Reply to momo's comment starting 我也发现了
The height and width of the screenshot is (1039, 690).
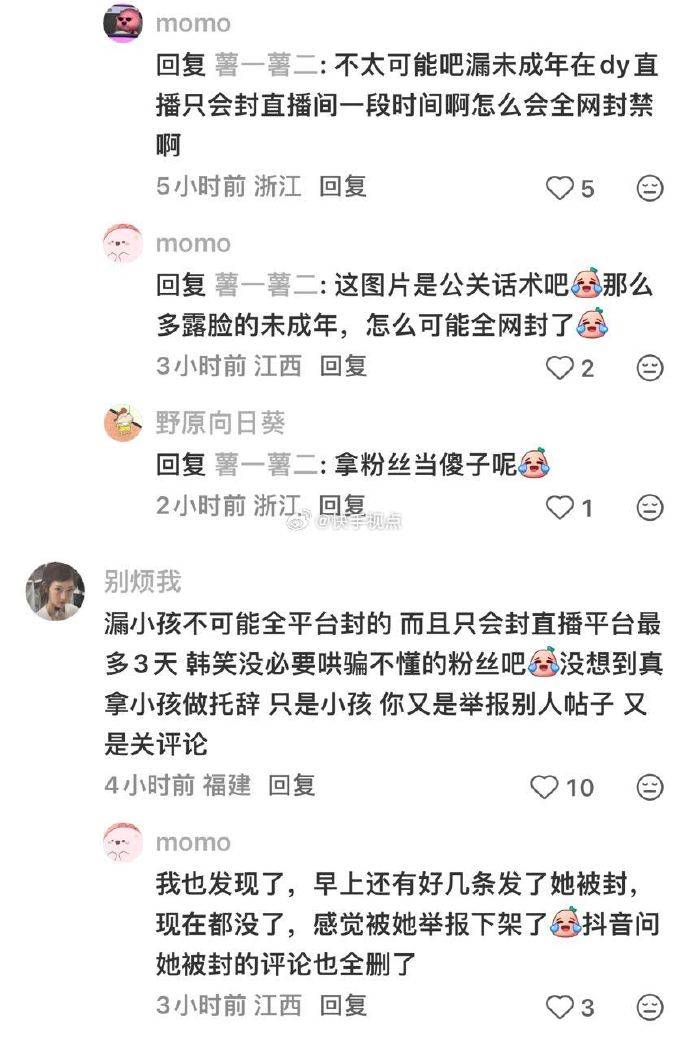coord(343,1005)
